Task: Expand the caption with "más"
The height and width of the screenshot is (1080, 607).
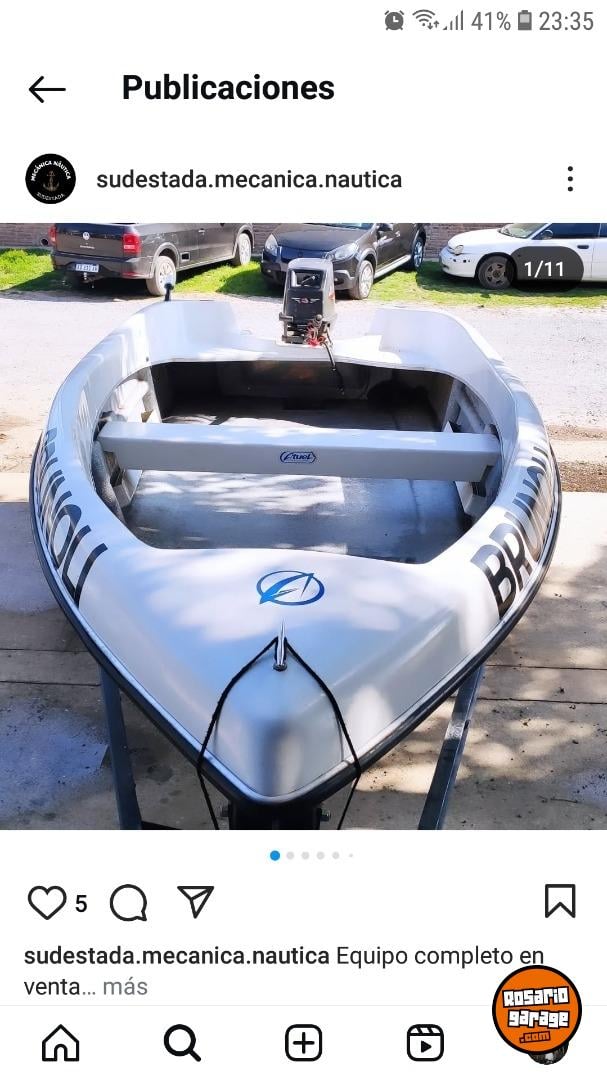Action: [x=125, y=986]
